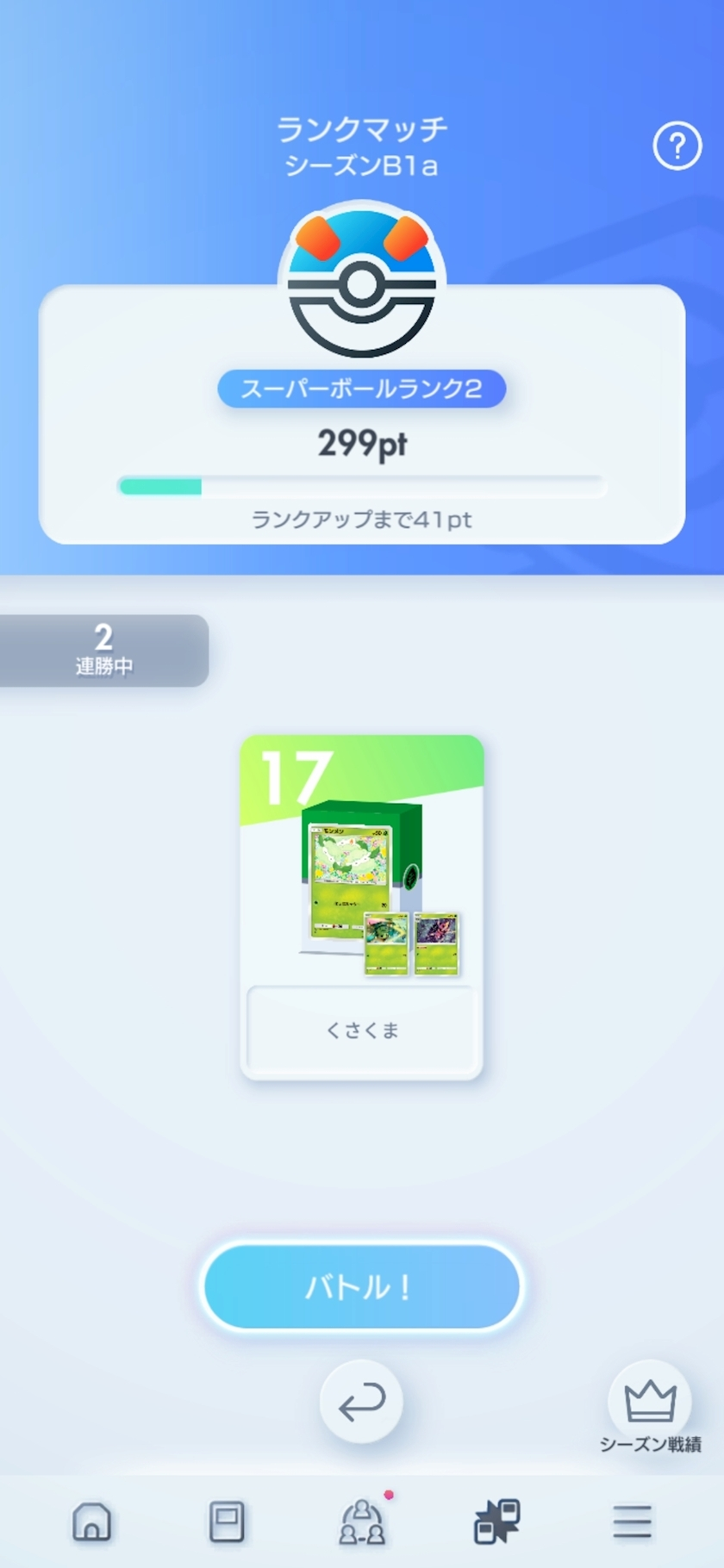Viewport: 724px width, 1568px height.
Task: Open options via hamburger menu icon
Action: pyautogui.click(x=633, y=1522)
